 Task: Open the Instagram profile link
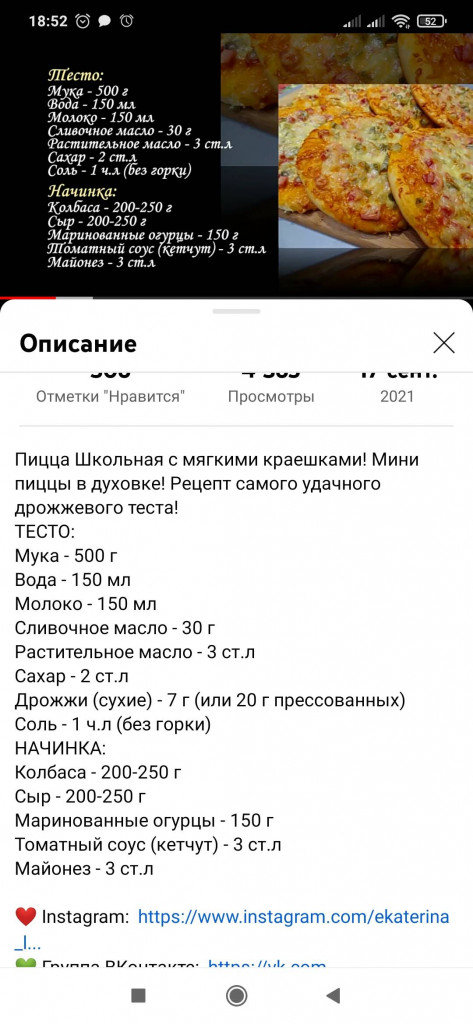coord(293,917)
